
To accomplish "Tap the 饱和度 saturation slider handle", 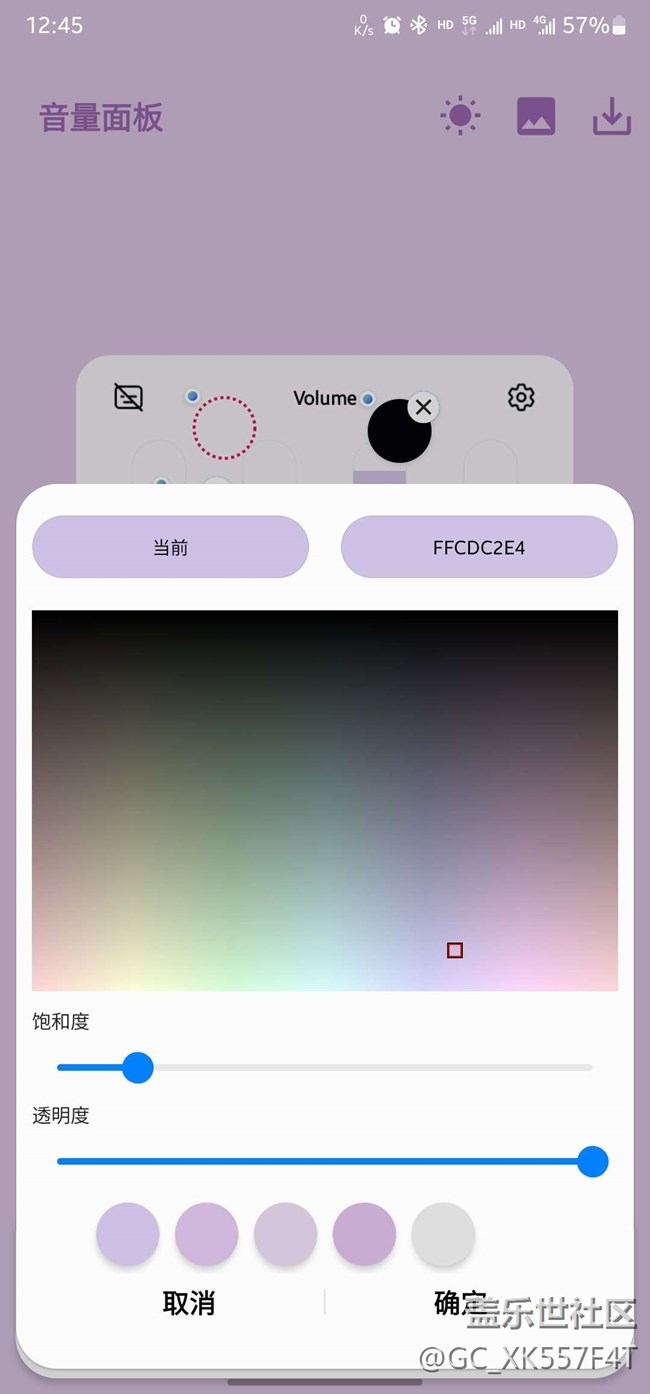I will pyautogui.click(x=137, y=1067).
